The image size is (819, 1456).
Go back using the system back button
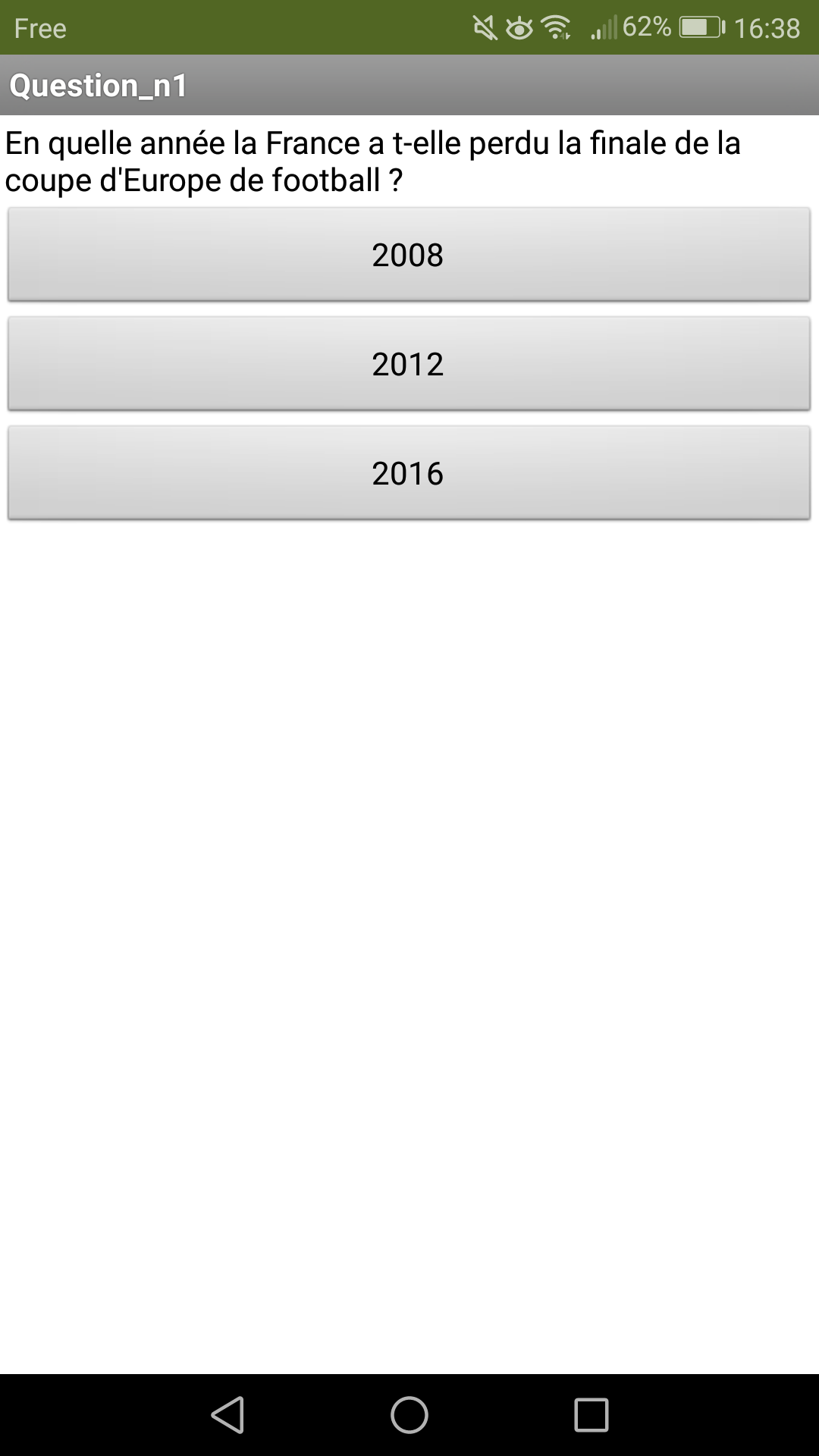[x=227, y=1415]
